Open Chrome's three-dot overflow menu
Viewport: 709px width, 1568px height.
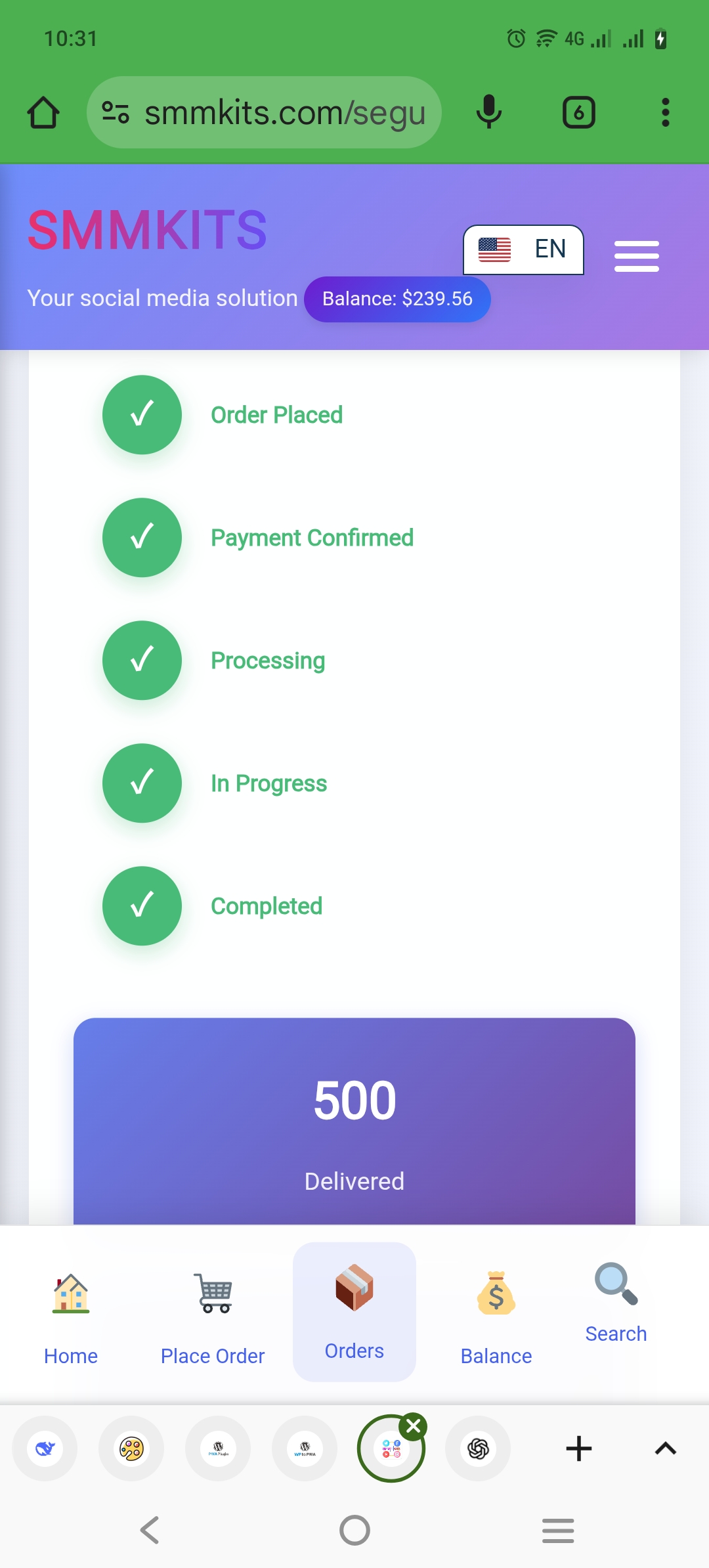pos(665,112)
